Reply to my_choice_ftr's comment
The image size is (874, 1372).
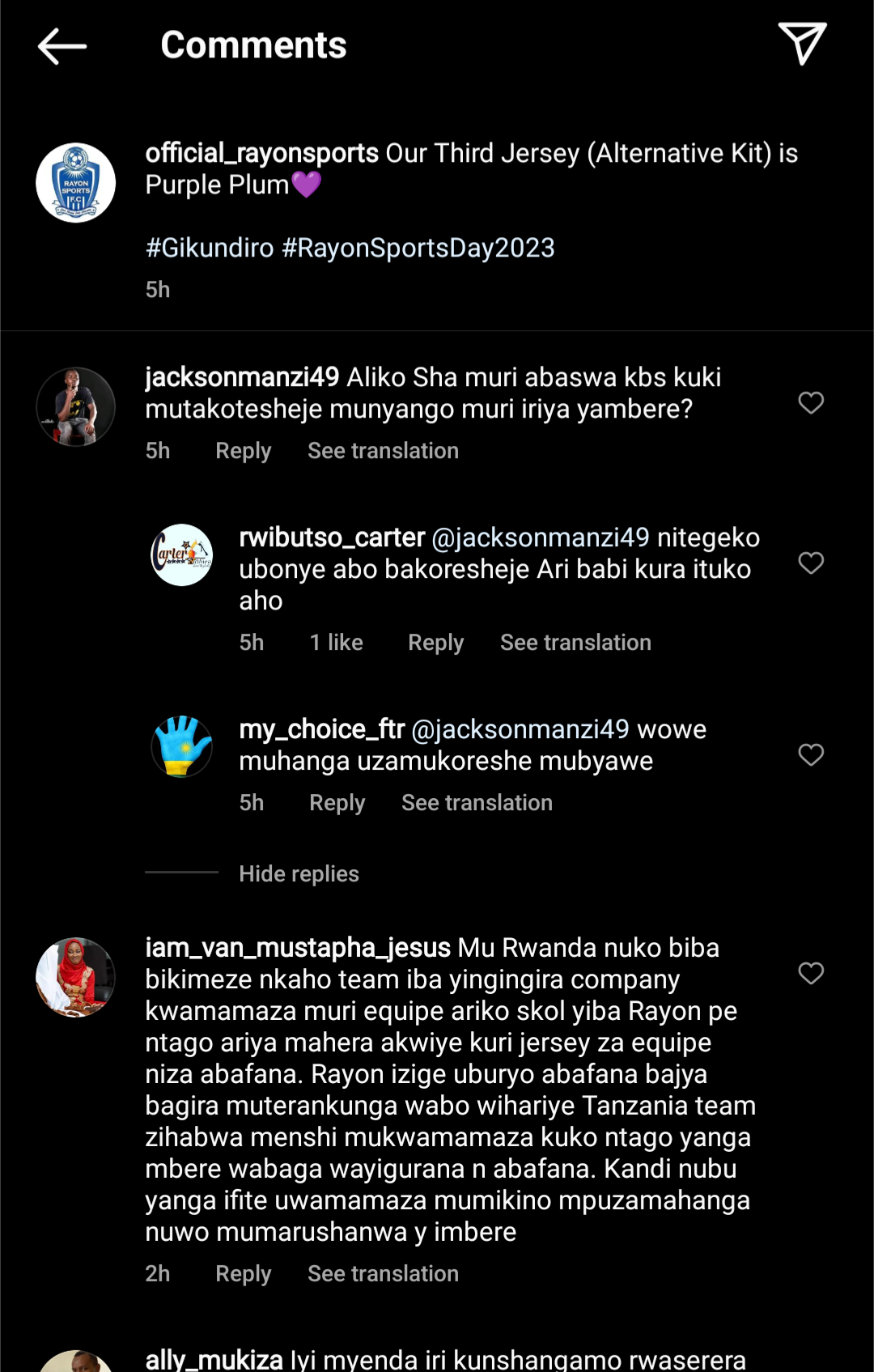[x=337, y=803]
